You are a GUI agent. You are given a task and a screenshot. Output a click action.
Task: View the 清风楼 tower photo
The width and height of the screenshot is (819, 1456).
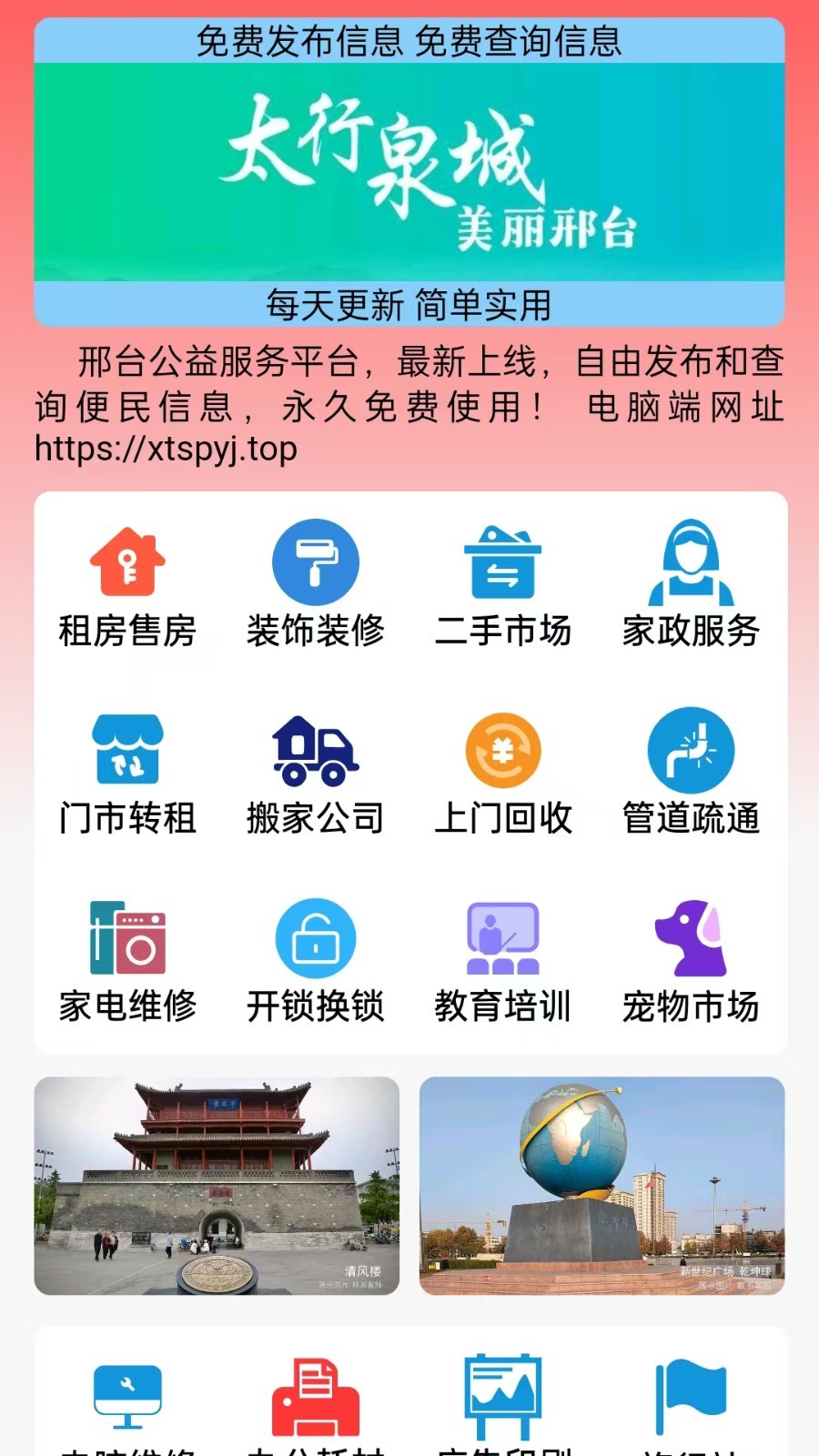click(x=217, y=1188)
